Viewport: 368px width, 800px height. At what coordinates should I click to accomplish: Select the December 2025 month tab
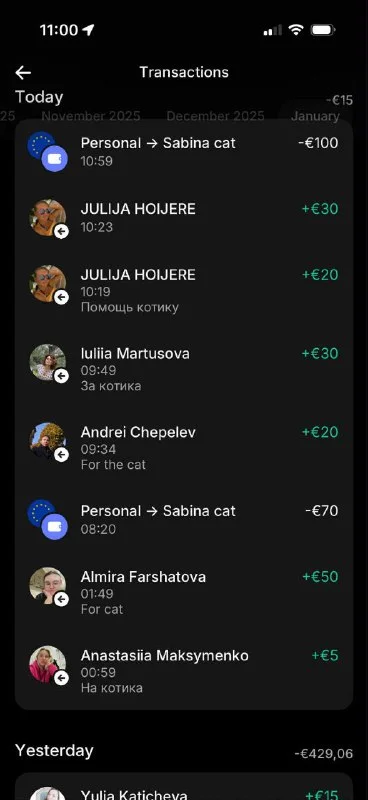pyautogui.click(x=215, y=116)
